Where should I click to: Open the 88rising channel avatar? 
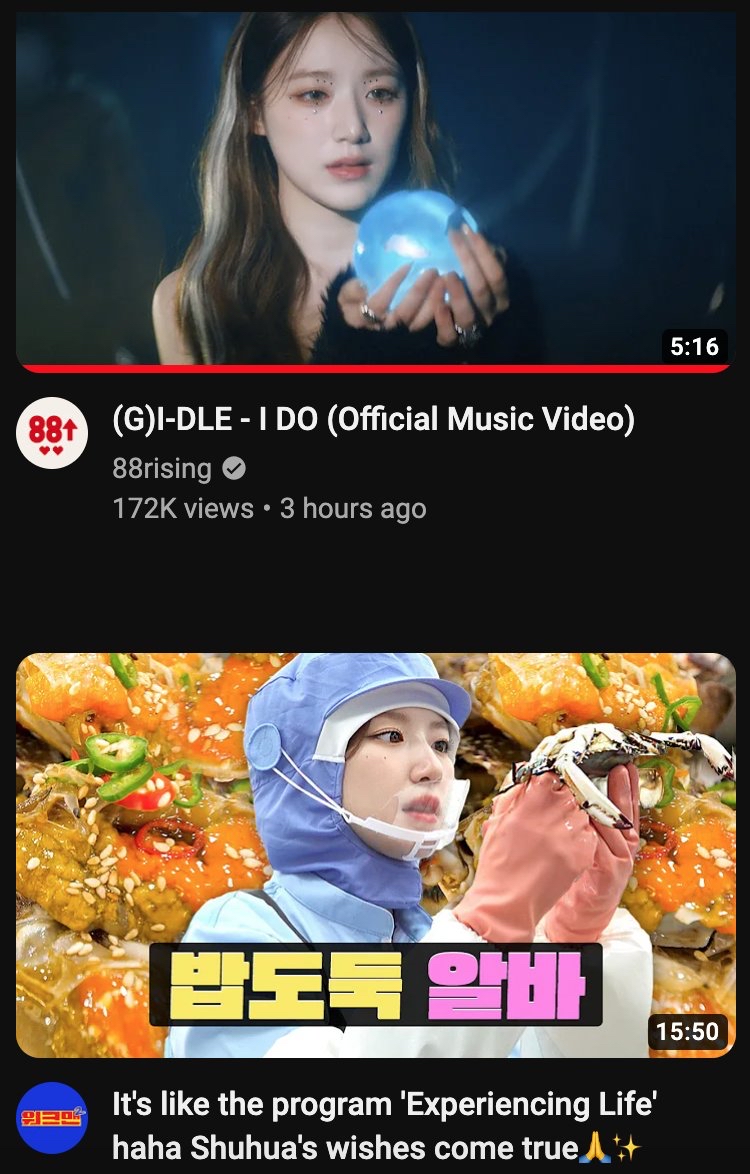pos(52,433)
